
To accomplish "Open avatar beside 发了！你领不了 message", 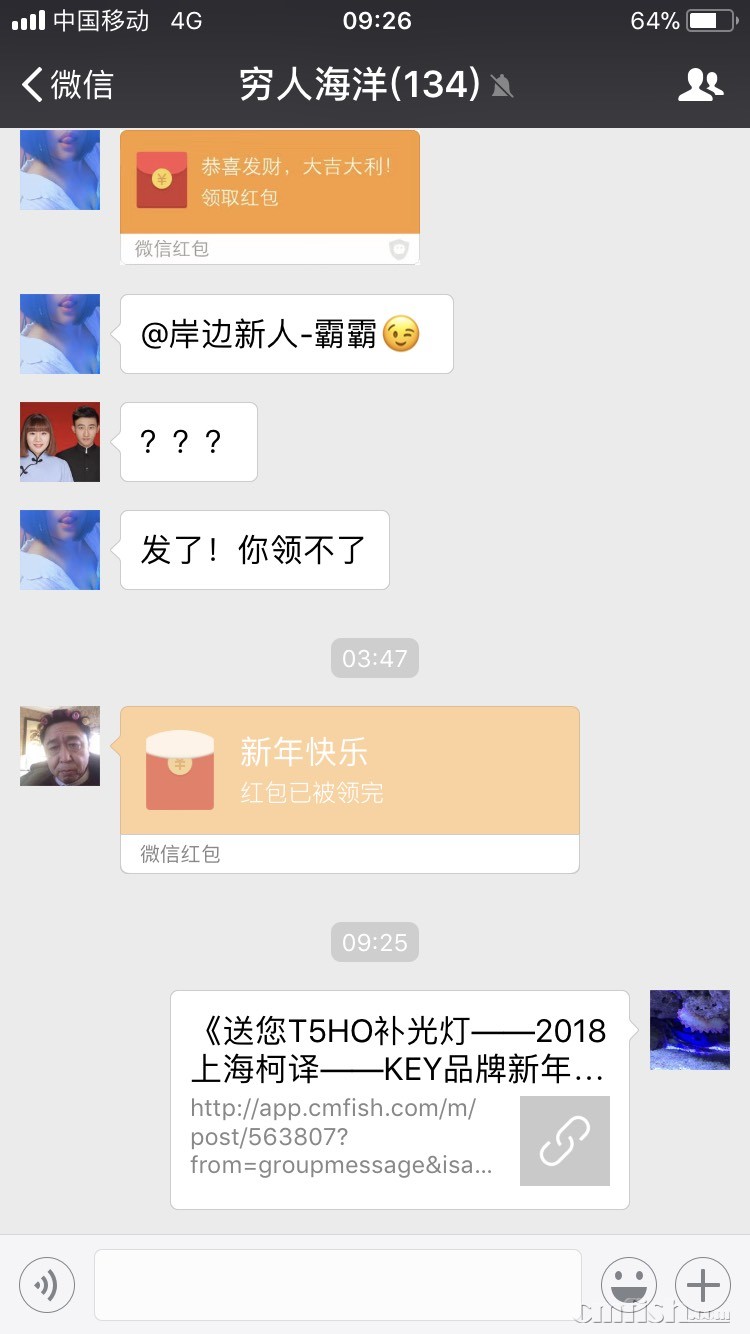I will coord(60,550).
